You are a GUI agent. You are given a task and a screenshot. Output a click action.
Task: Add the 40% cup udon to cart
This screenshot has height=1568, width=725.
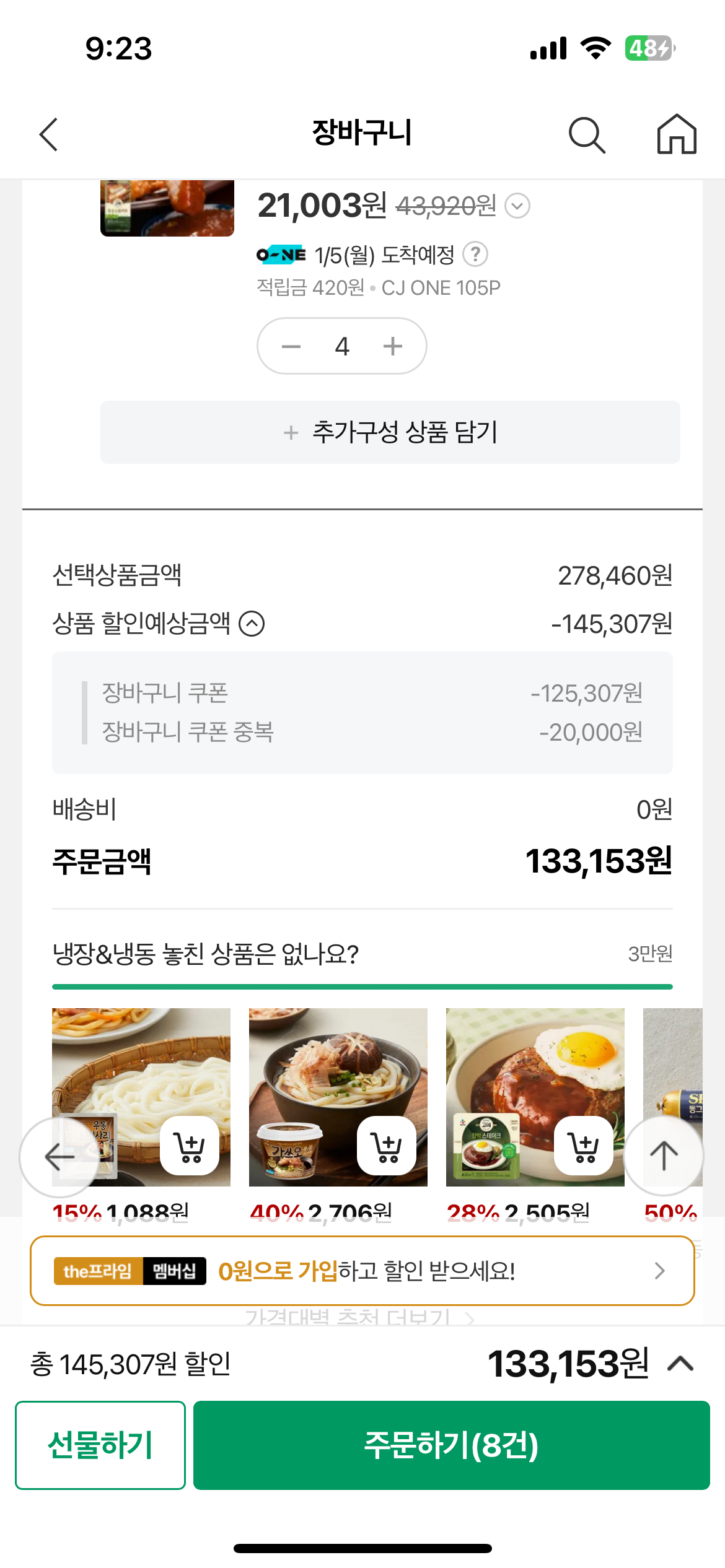tap(387, 1146)
